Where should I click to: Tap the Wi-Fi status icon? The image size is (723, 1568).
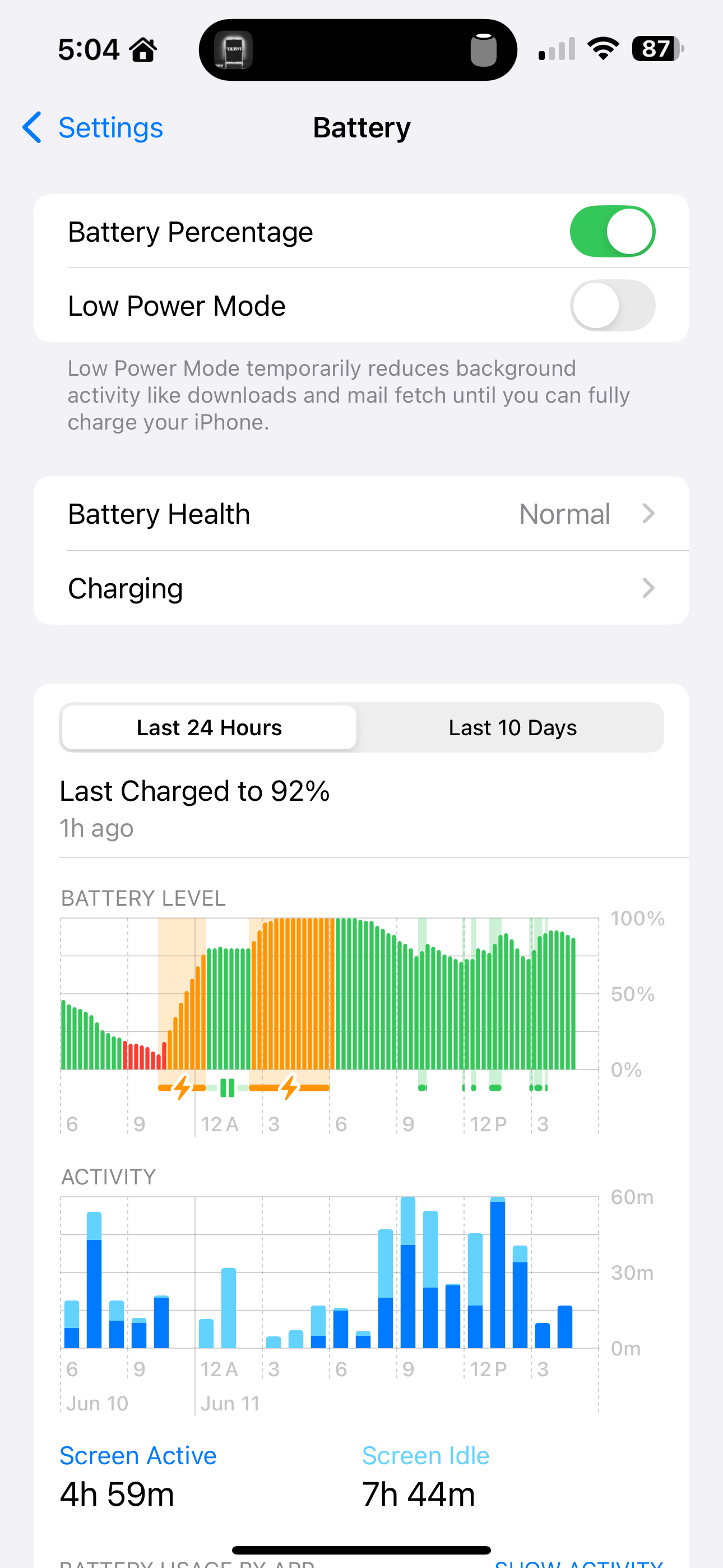coord(603,48)
